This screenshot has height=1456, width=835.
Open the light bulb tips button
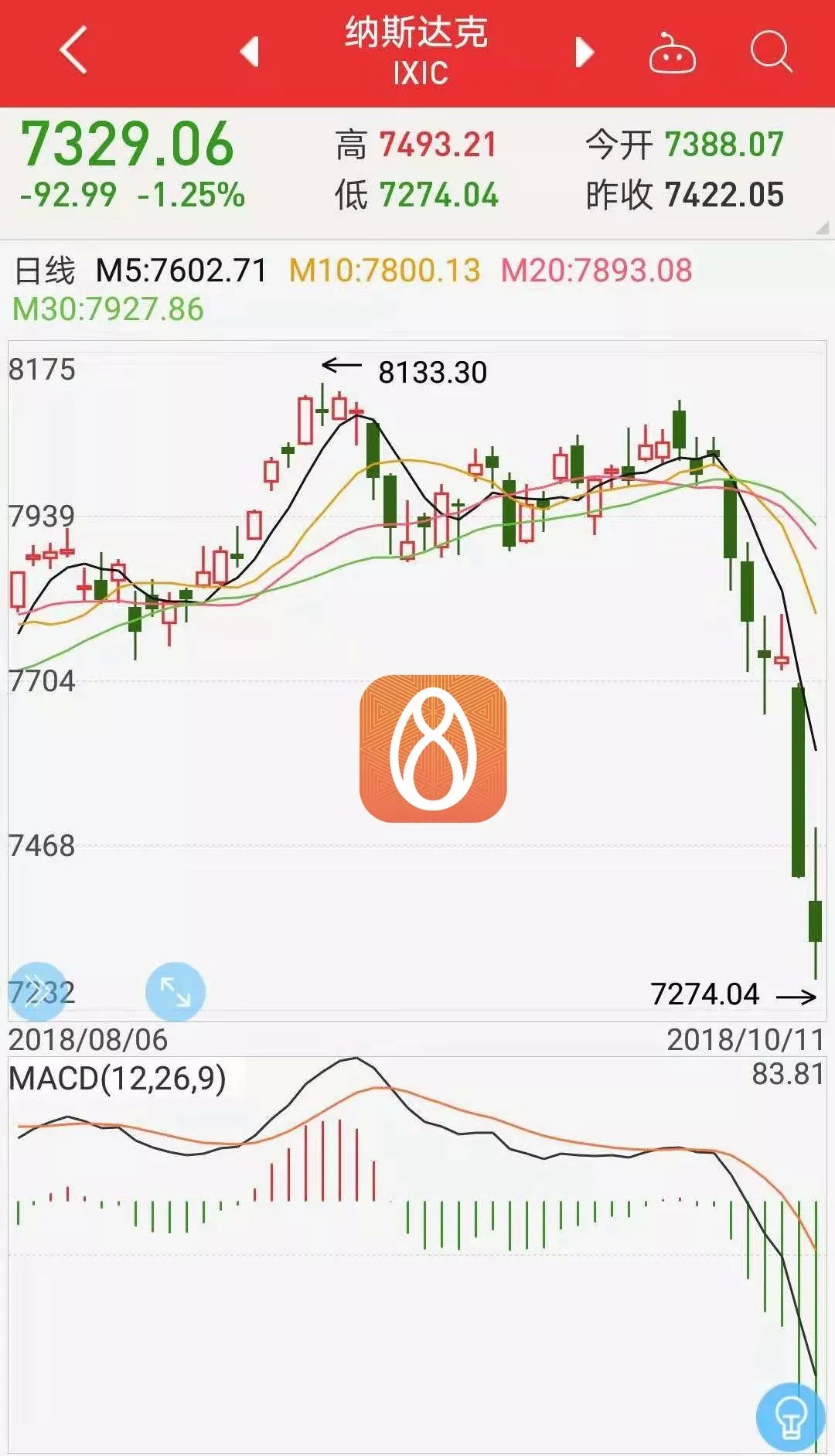(790, 1417)
